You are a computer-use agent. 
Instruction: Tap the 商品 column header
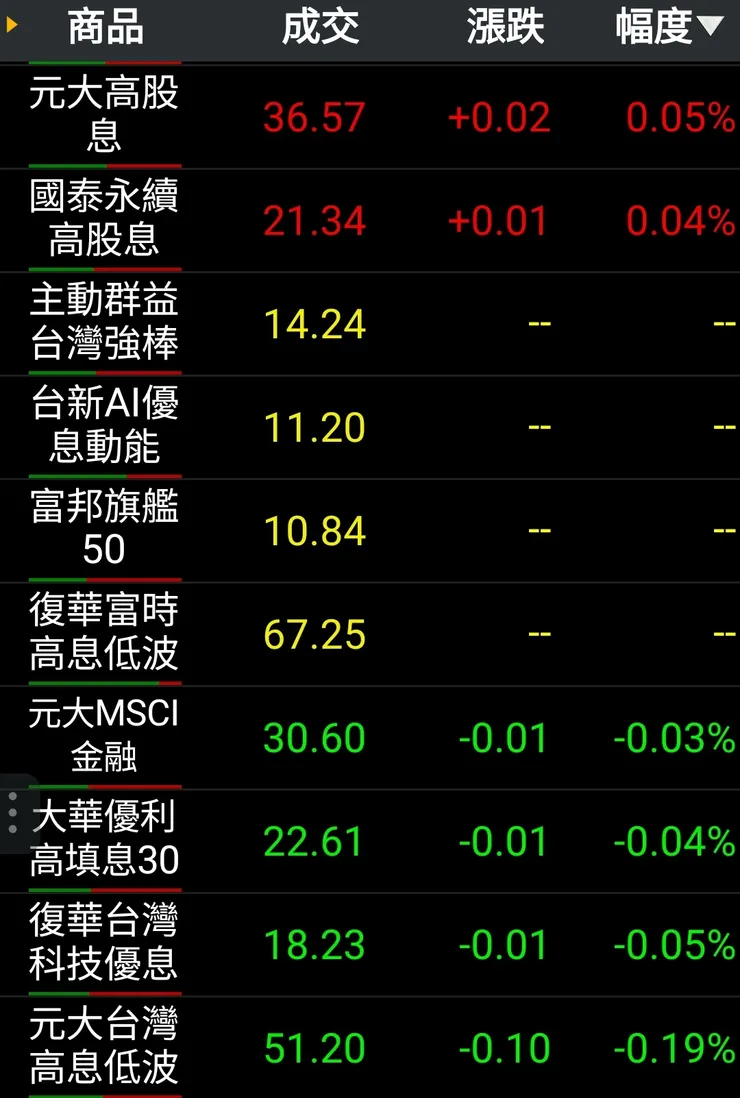(105, 28)
